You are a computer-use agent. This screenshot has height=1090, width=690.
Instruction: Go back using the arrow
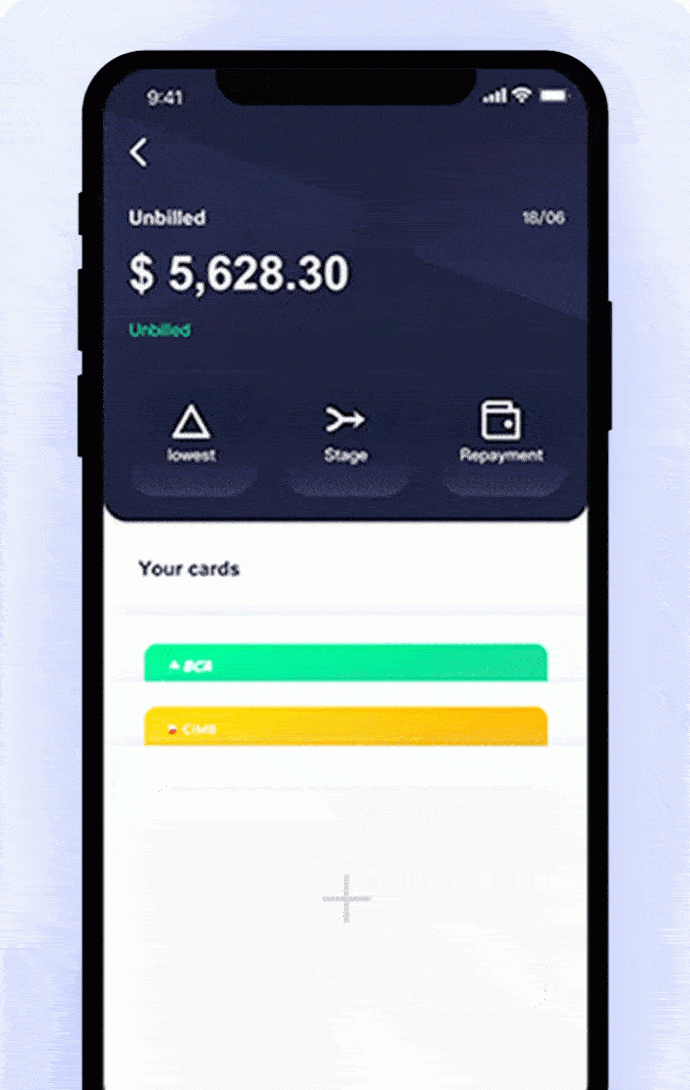pyautogui.click(x=139, y=153)
